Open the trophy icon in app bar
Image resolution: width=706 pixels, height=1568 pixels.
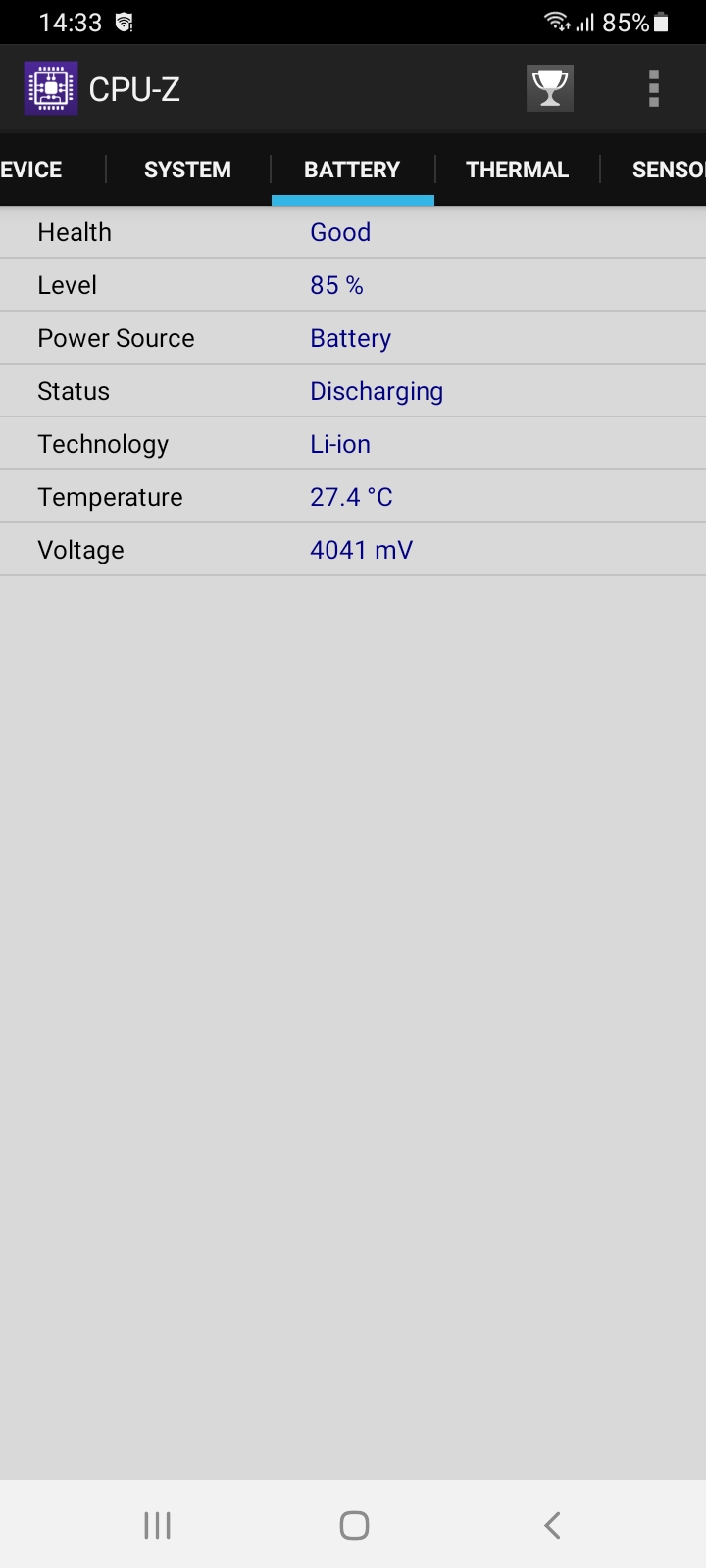tap(550, 89)
